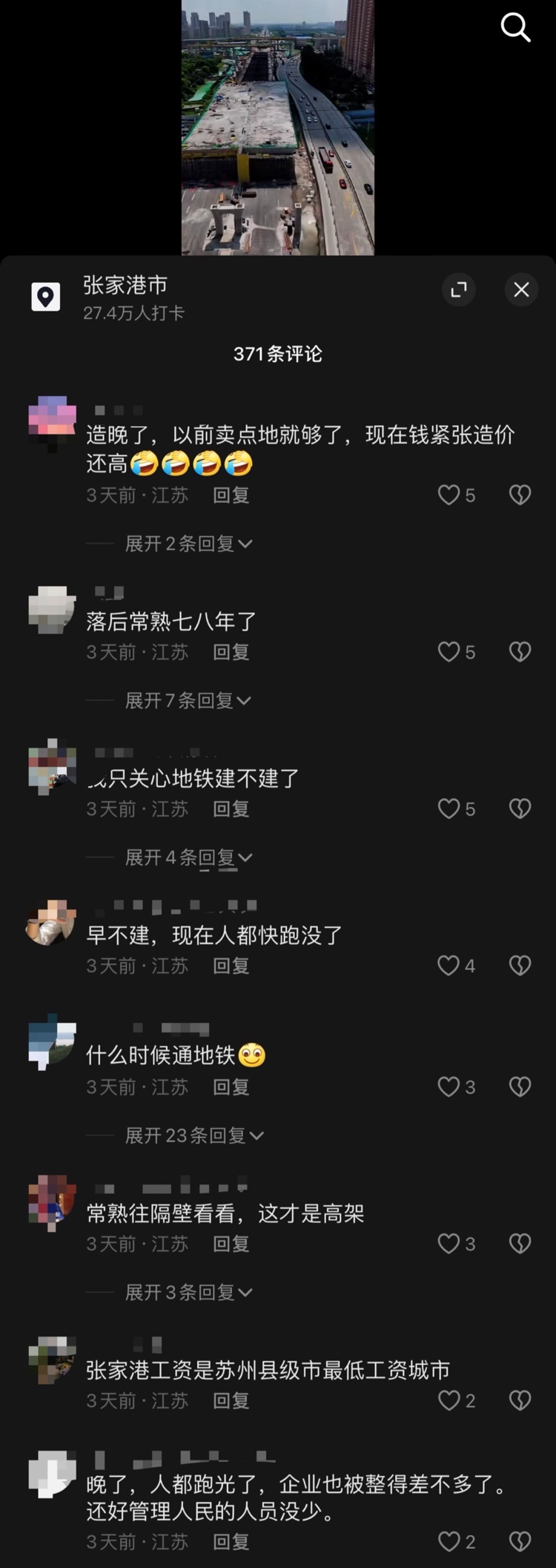Like the comment 早不建，现在人都快跑没了
556x1568 pixels.
point(449,966)
